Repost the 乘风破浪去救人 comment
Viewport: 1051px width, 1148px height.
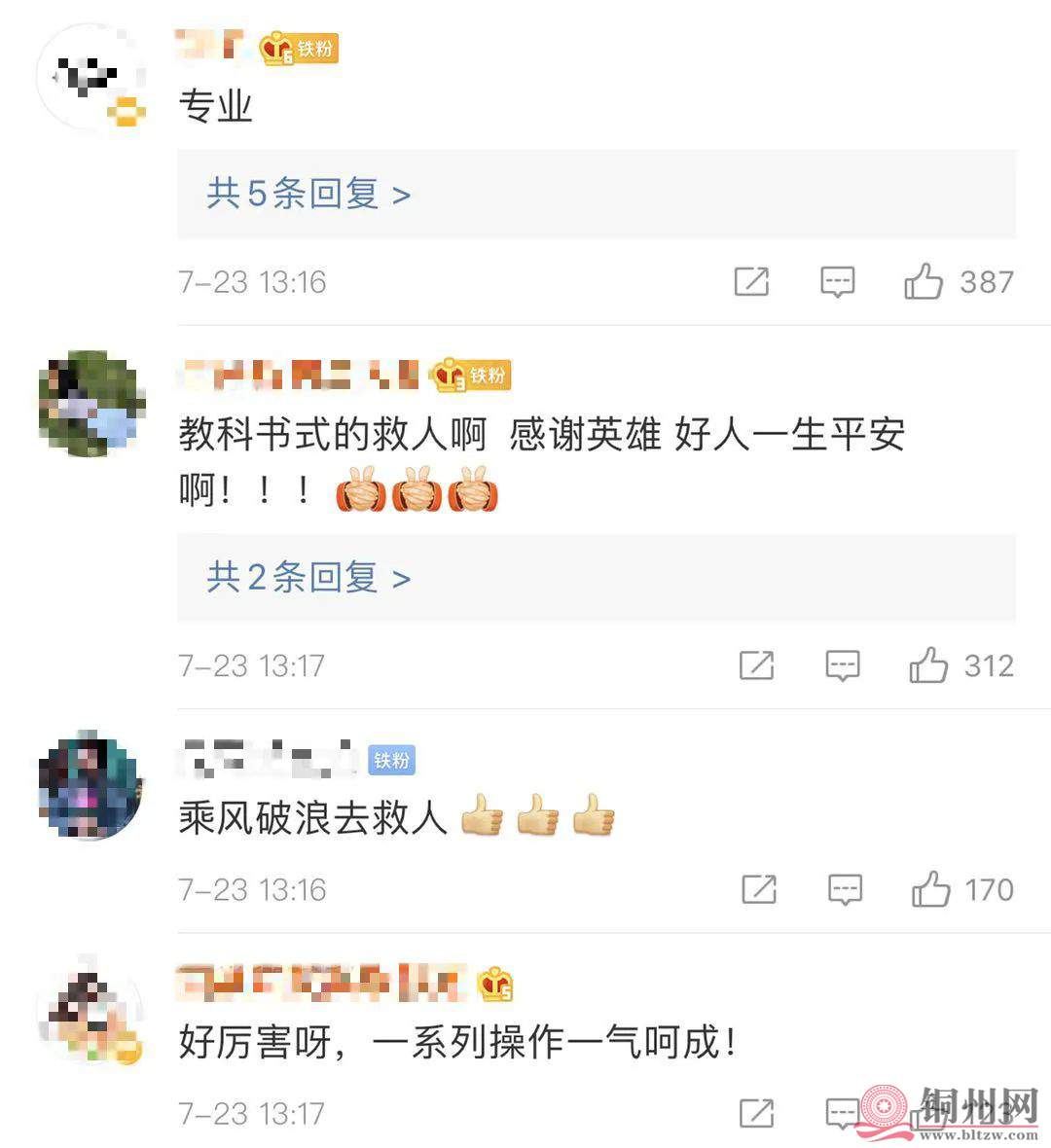coord(758,890)
